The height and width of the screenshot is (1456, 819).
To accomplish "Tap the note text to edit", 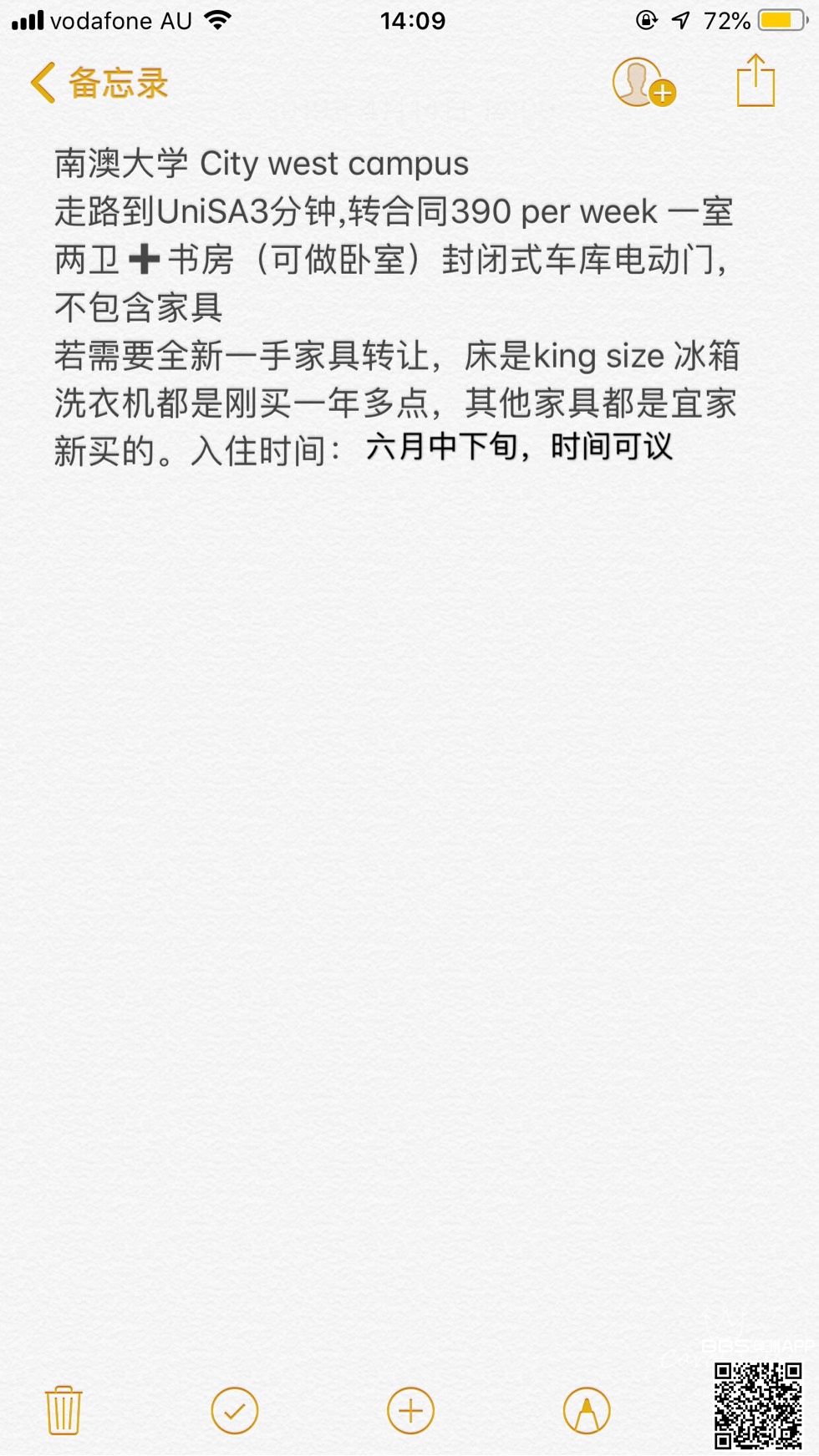I will coord(393,307).
